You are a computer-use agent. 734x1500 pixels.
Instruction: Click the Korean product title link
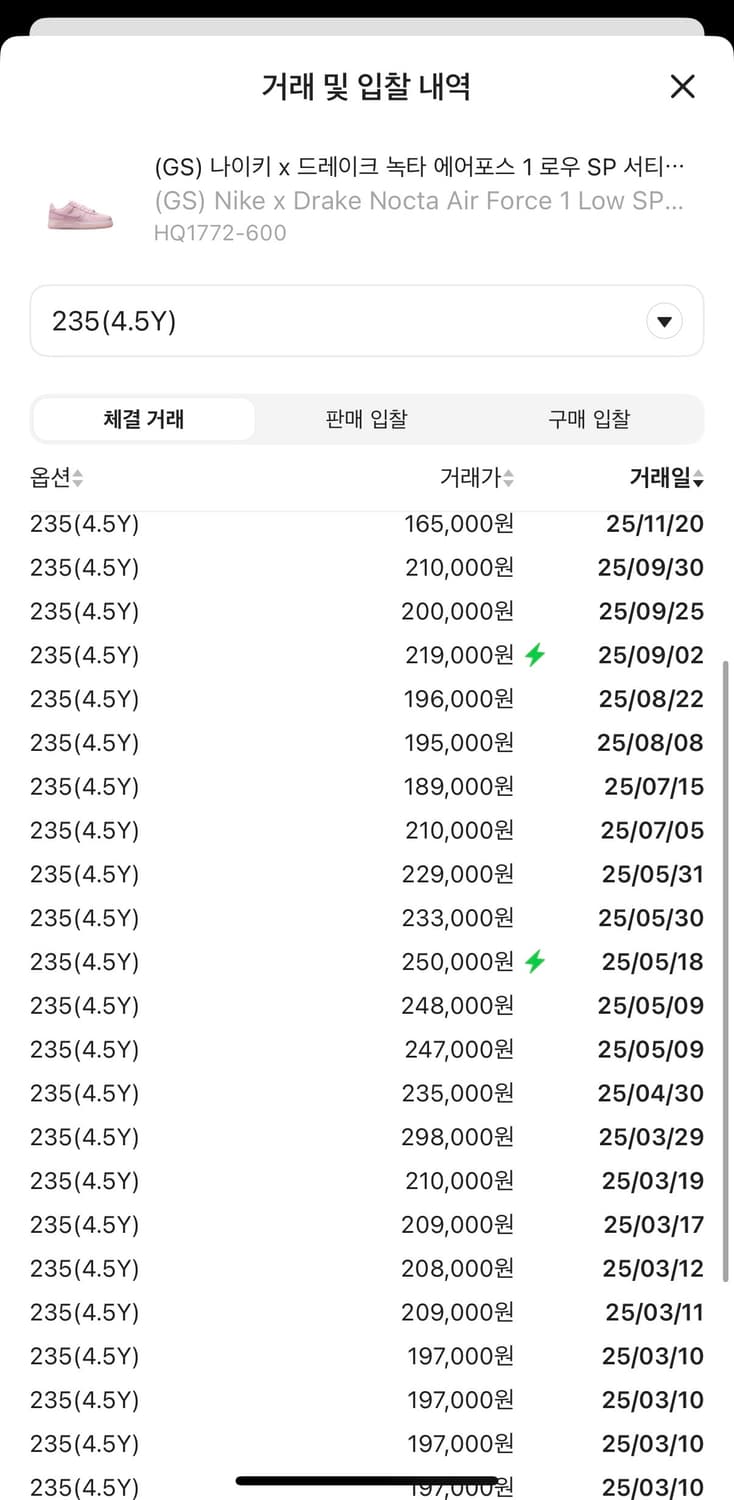point(420,166)
